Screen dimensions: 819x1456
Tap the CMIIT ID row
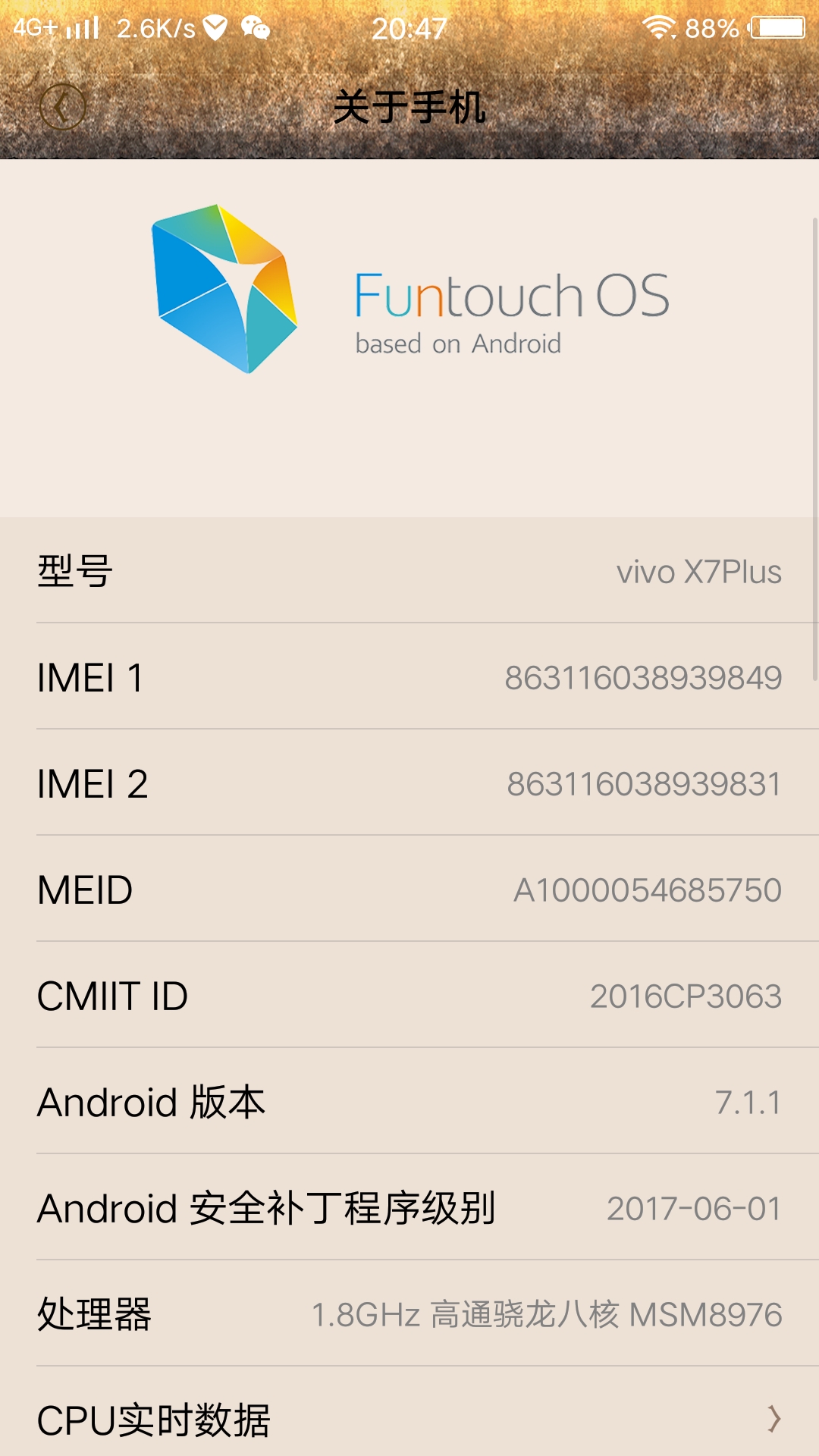(409, 995)
